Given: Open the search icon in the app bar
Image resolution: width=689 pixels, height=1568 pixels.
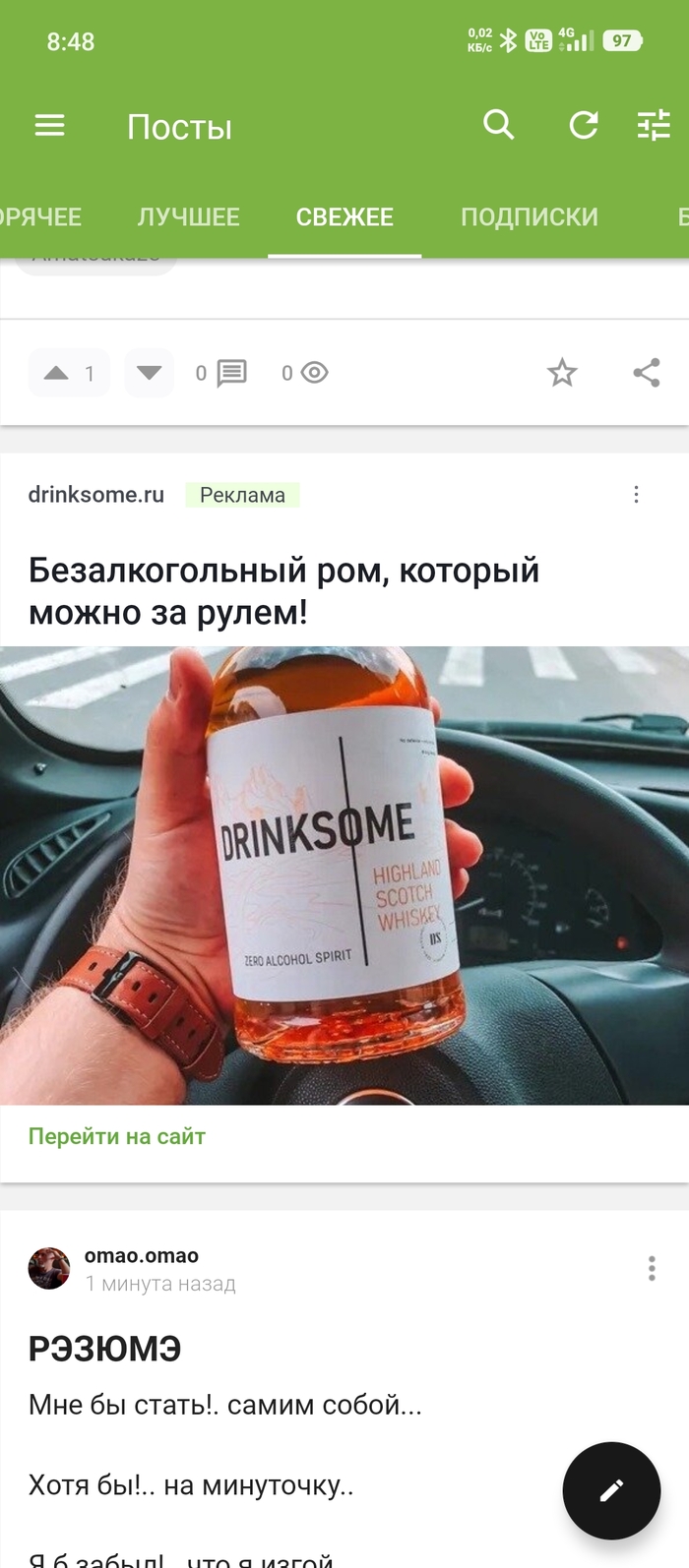Looking at the screenshot, I should point(499,125).
